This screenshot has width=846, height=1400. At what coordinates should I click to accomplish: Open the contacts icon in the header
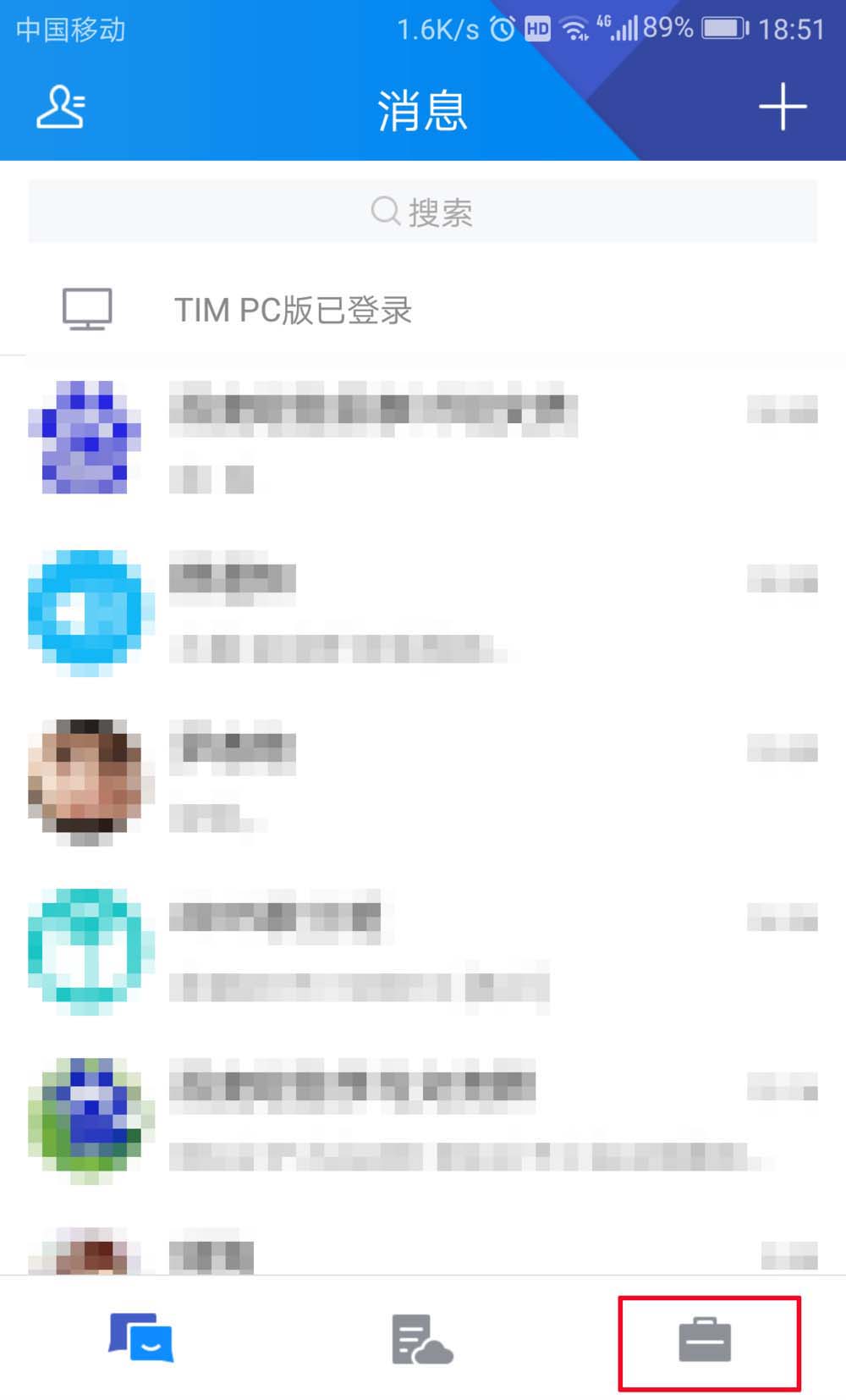(61, 107)
